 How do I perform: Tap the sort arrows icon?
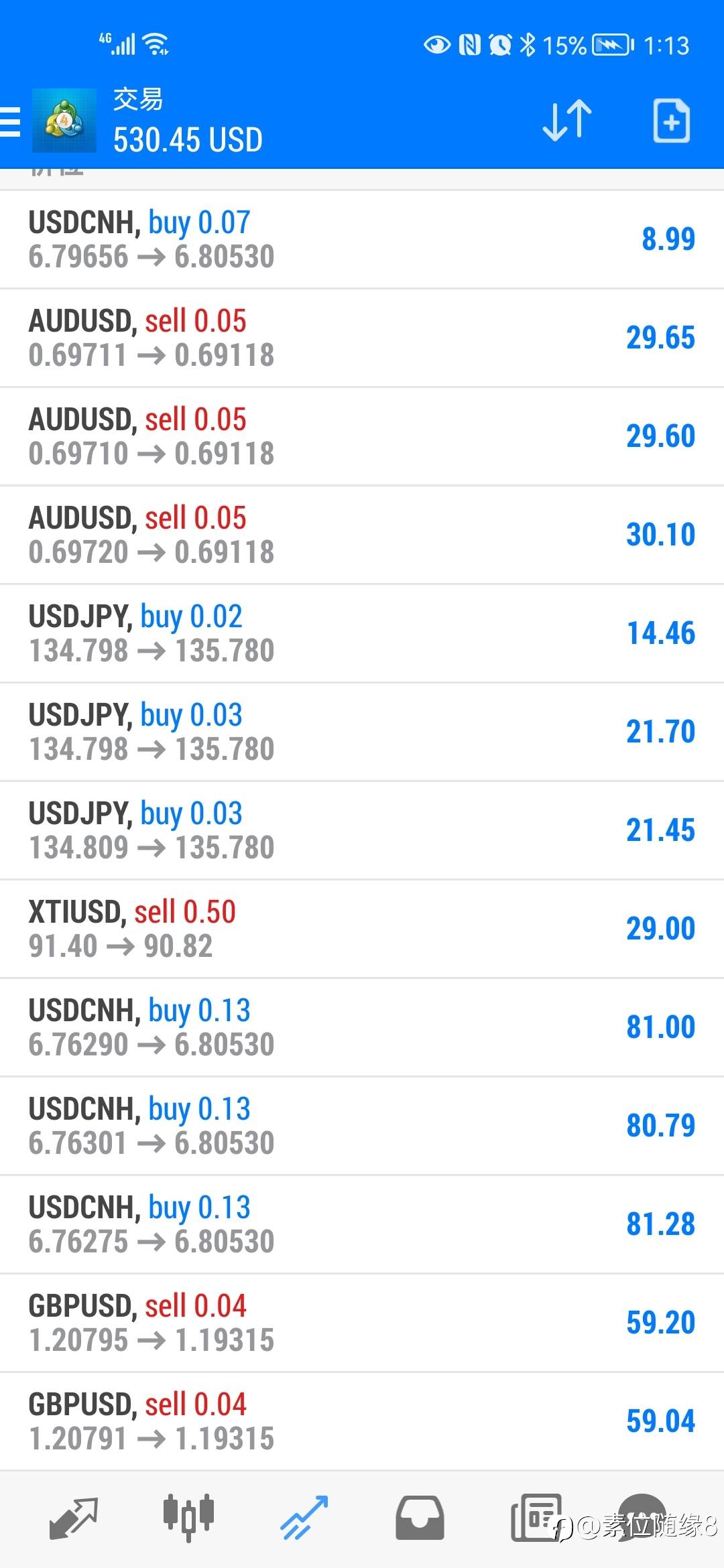[x=567, y=121]
